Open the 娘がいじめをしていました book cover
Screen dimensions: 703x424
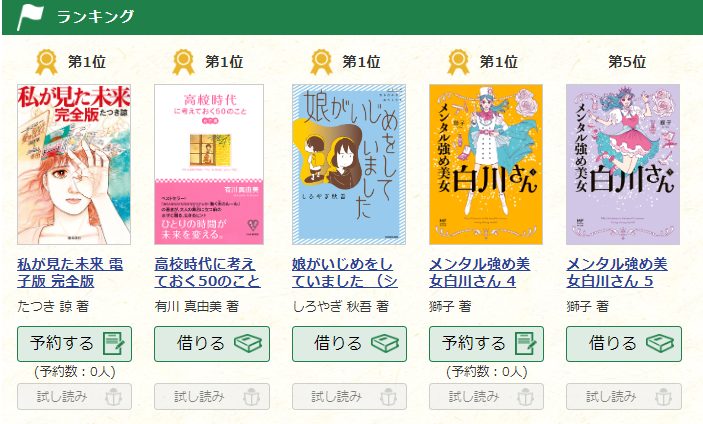tap(348, 164)
